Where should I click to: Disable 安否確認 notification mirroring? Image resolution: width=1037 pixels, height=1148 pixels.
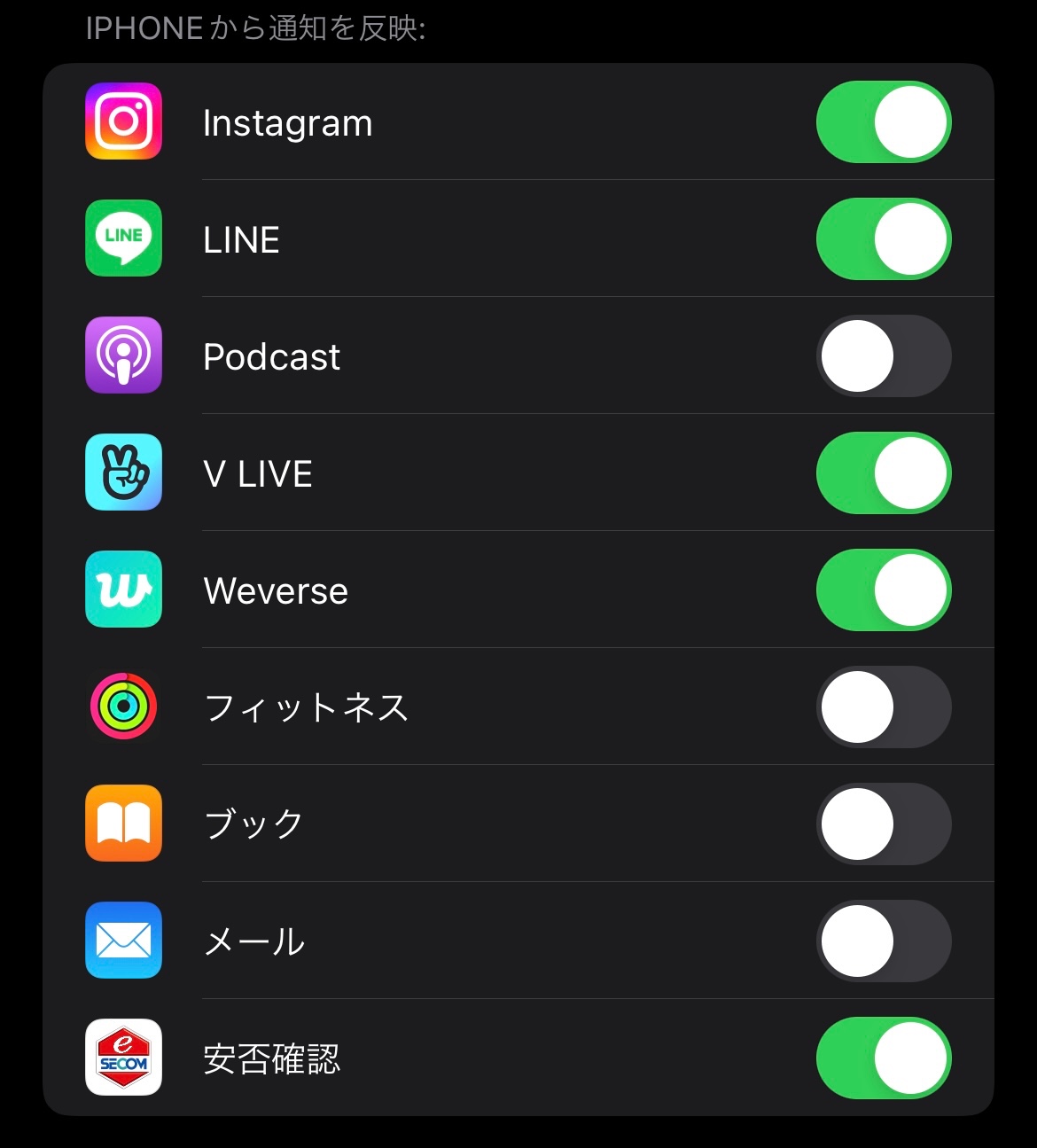[x=883, y=1058]
